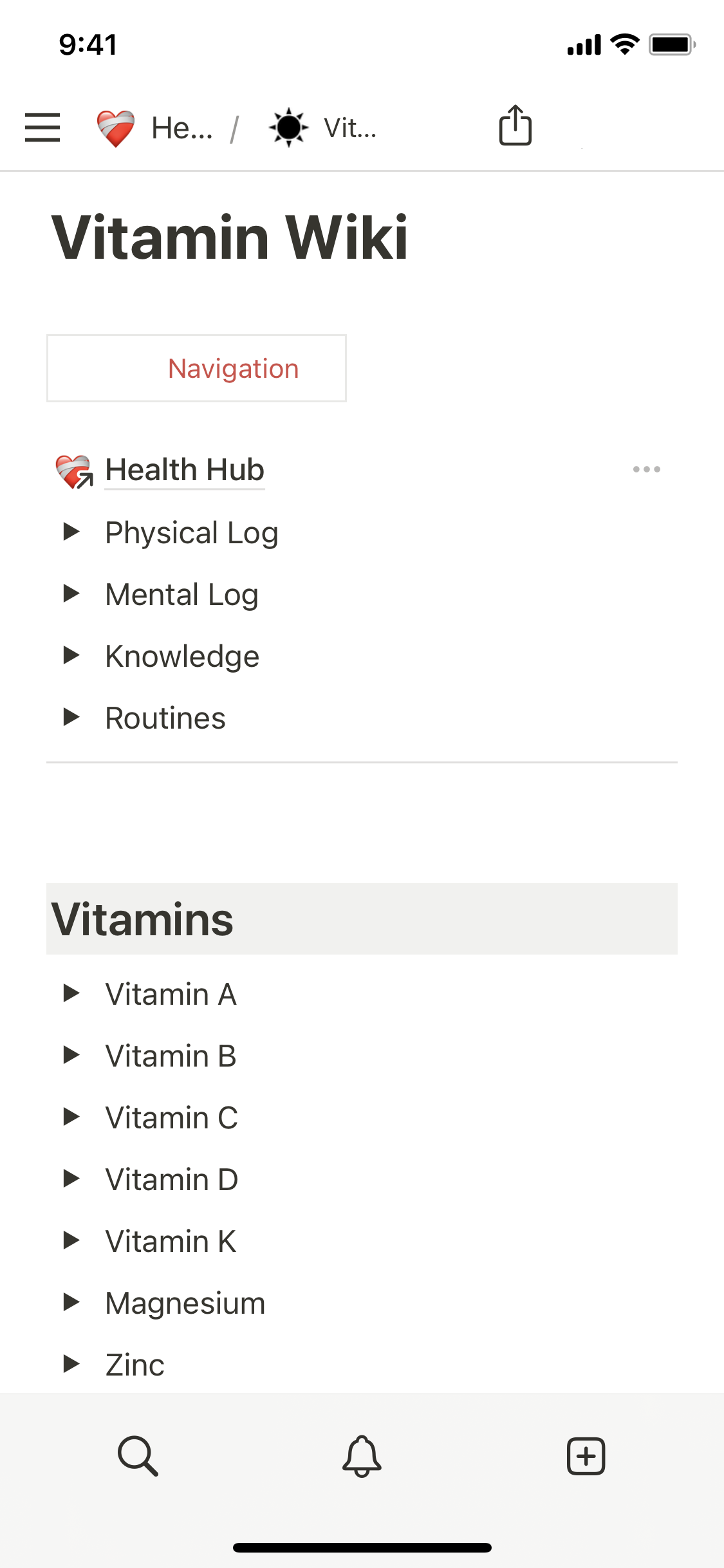Expand the Vitamin K section

tap(71, 1240)
